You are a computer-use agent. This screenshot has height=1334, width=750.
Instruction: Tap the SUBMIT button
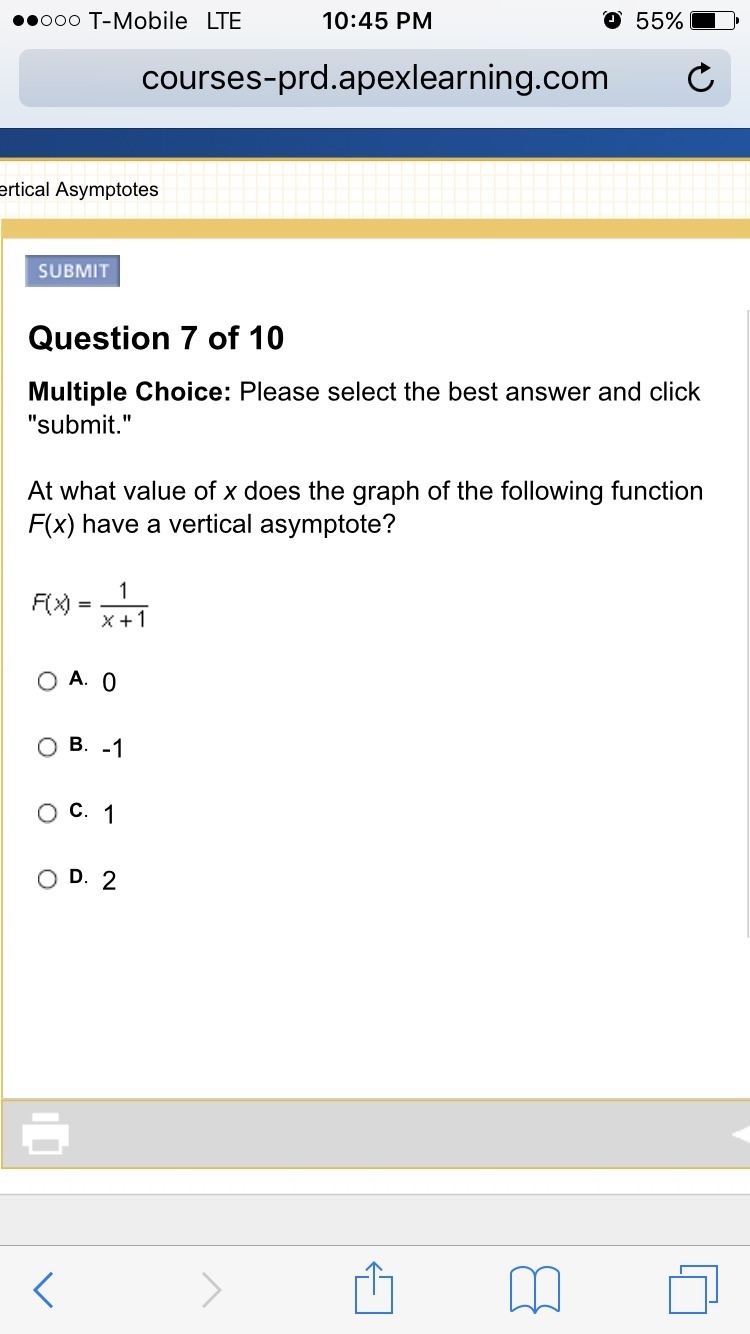(72, 271)
